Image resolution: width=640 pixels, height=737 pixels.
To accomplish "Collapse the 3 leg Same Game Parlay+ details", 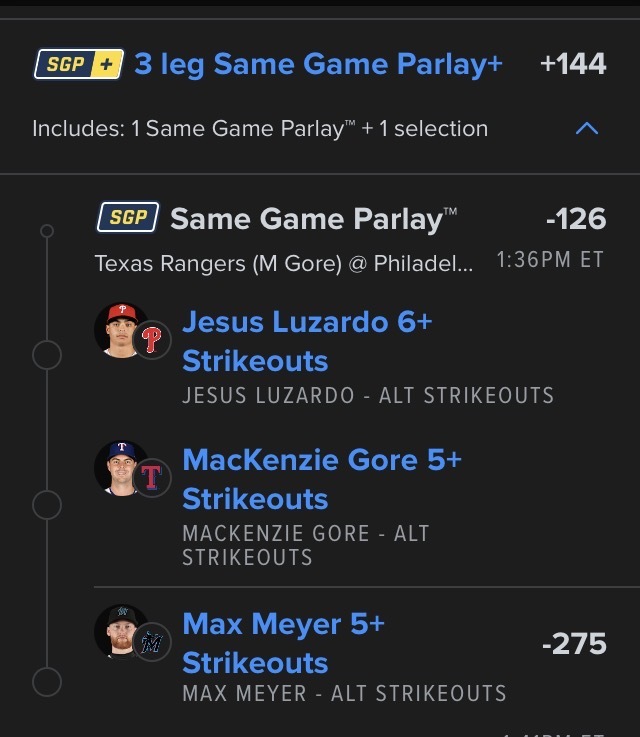I will (x=588, y=129).
